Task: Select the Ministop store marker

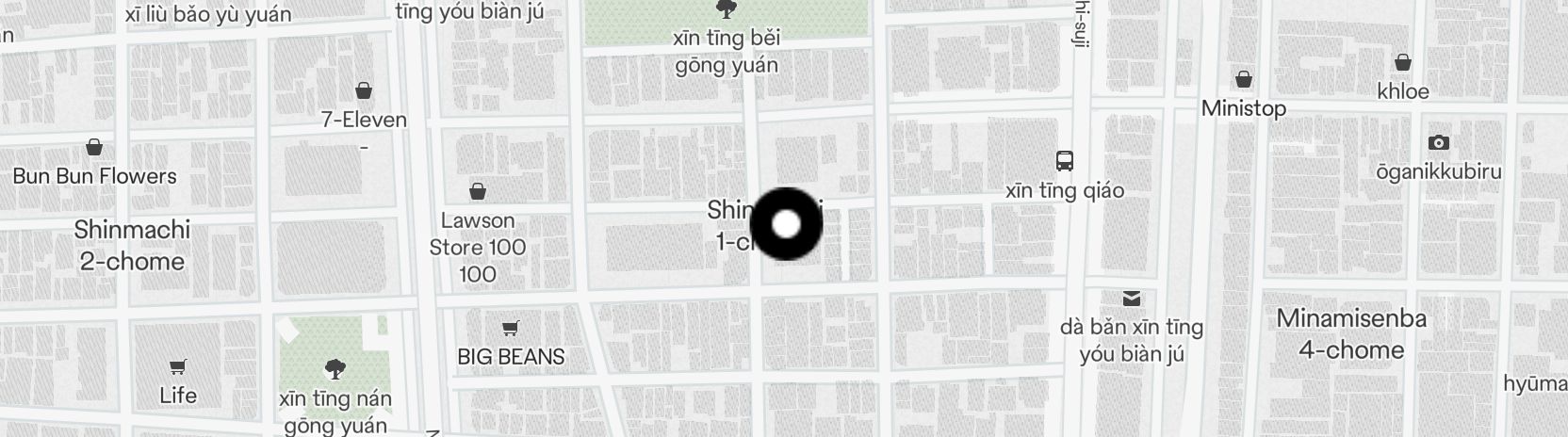Action: click(x=1244, y=79)
